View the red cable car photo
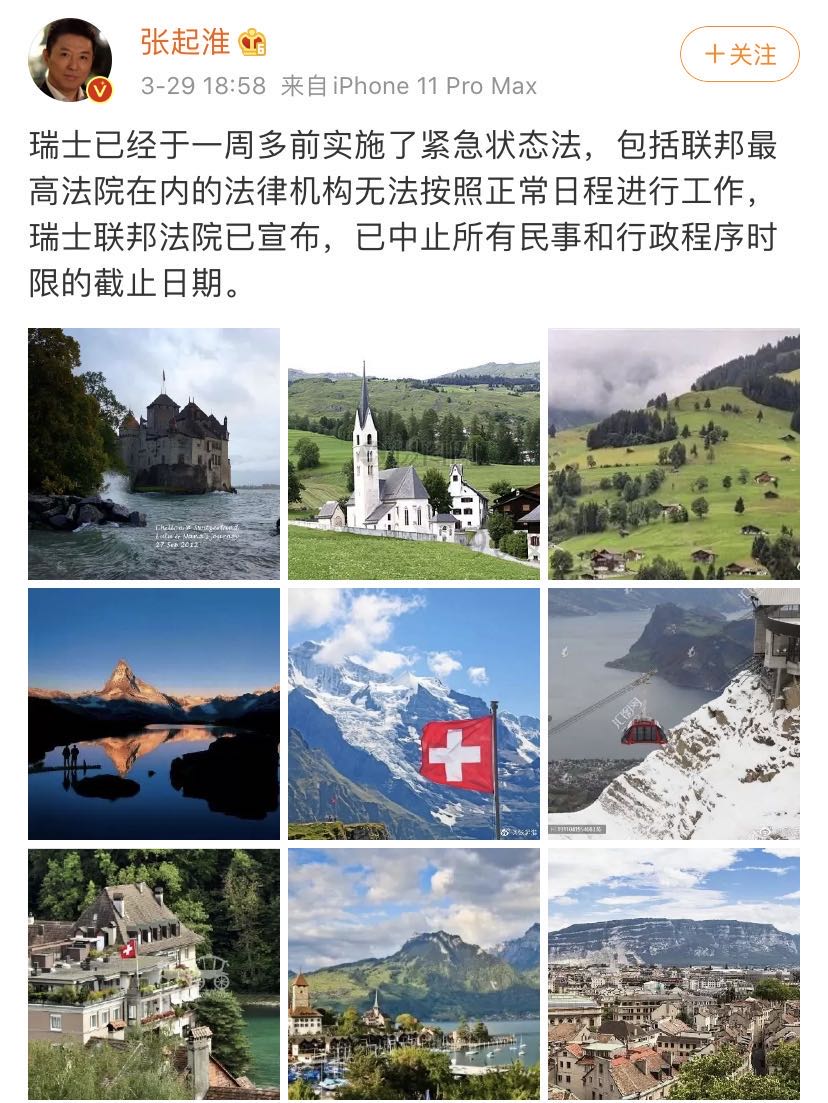The width and height of the screenshot is (828, 1103). click(x=673, y=713)
